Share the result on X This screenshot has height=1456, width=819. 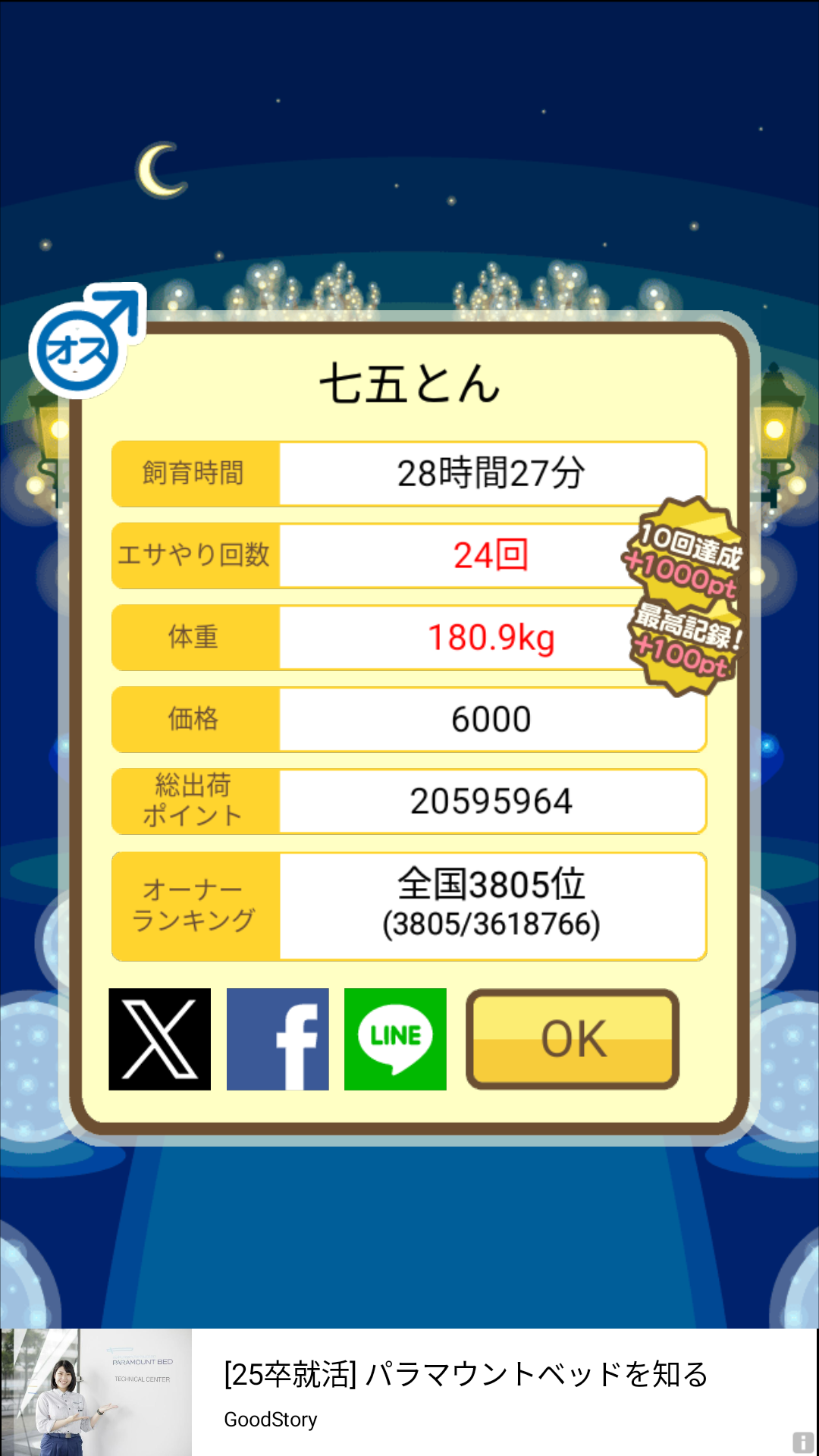click(x=159, y=1039)
